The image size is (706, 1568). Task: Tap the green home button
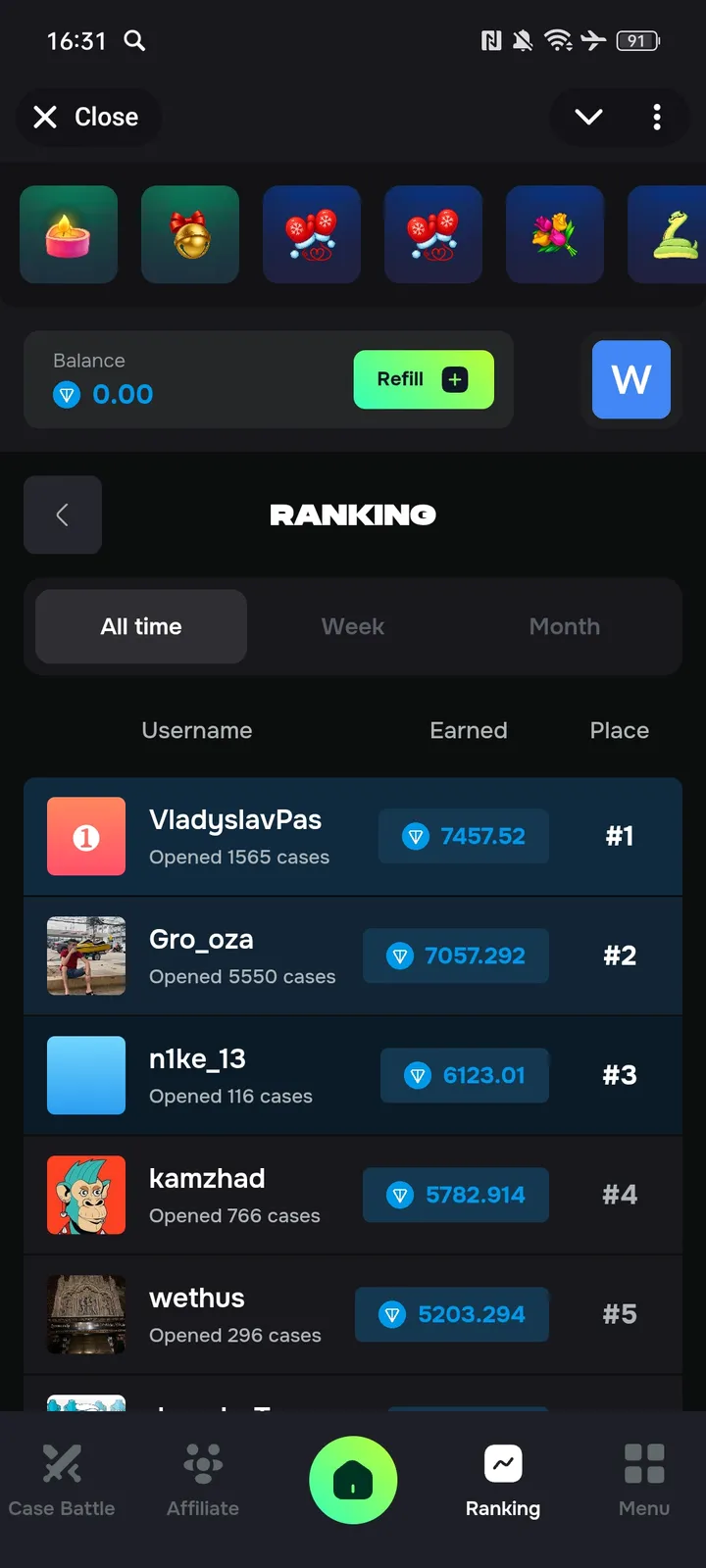pos(353,1480)
